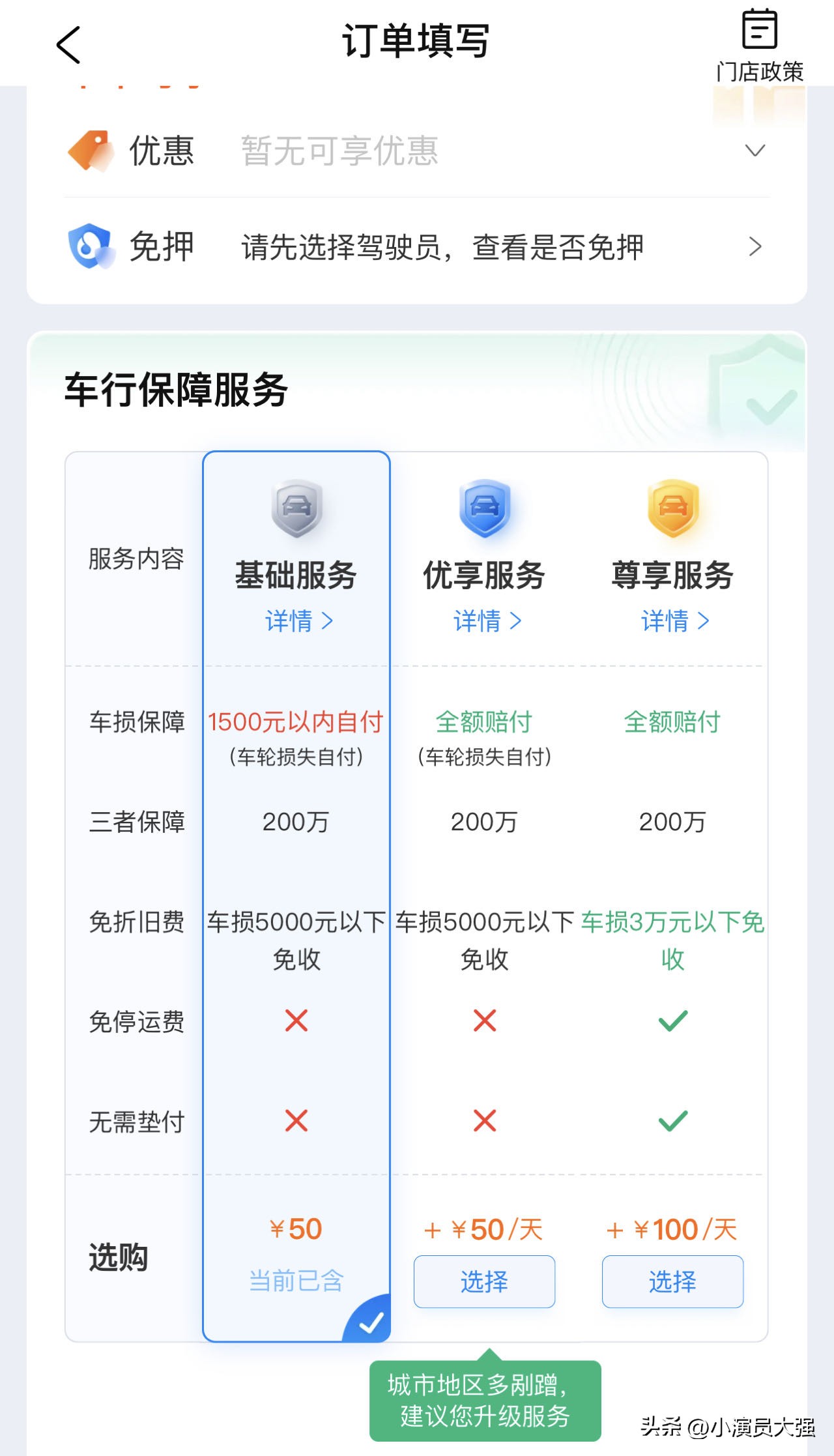
Task: Open 门店政策 via the clipboard icon
Action: click(x=760, y=31)
